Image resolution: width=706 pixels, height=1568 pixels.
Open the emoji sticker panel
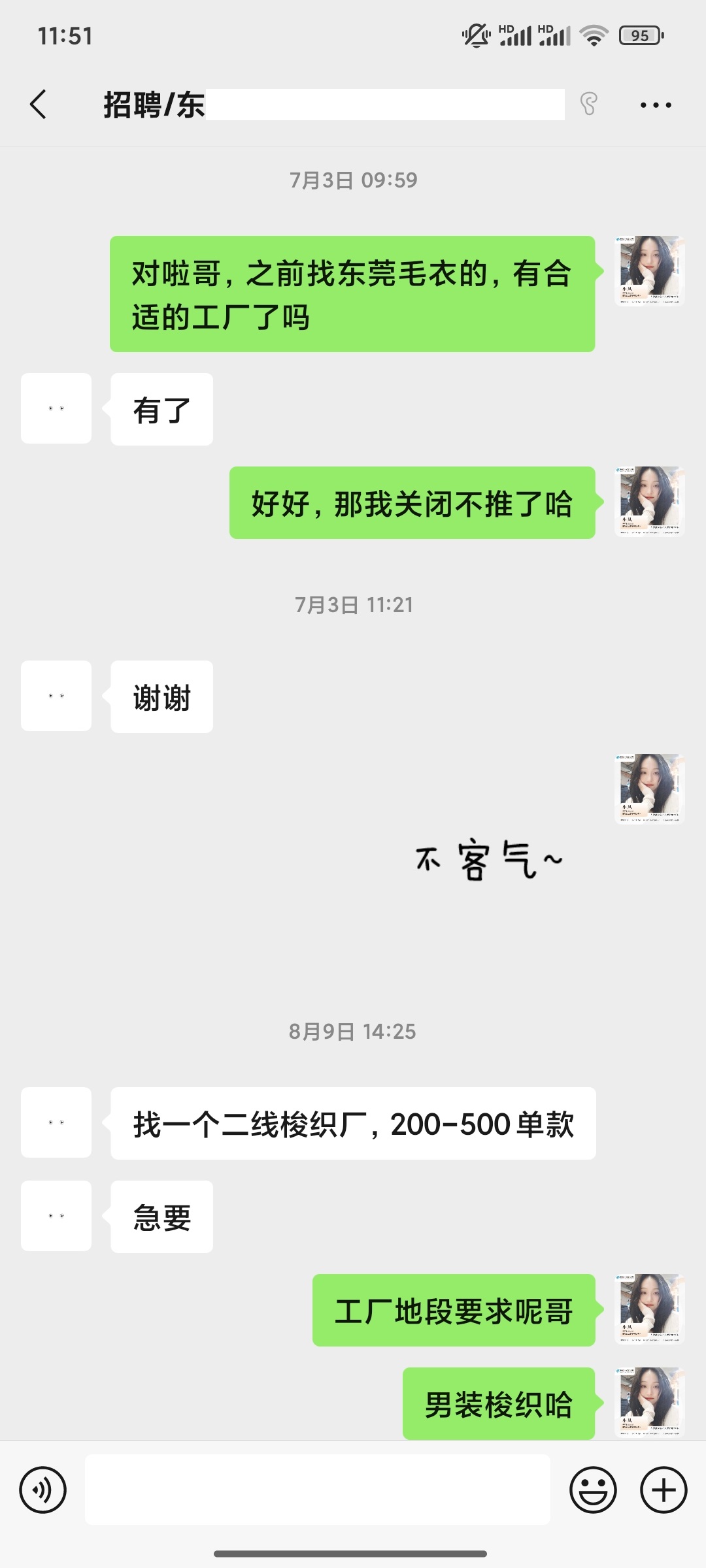(x=593, y=1490)
